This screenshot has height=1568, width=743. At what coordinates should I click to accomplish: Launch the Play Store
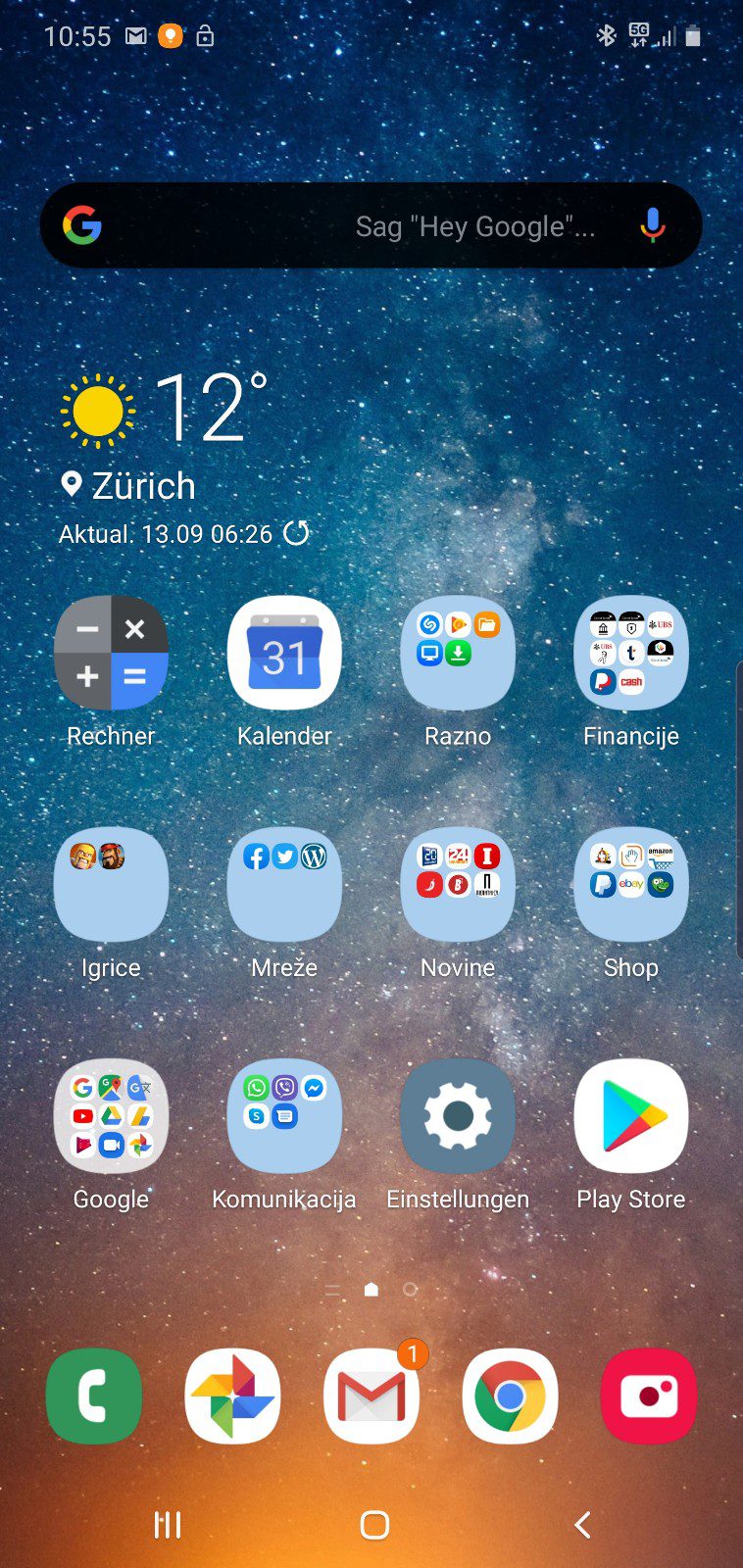point(631,1115)
